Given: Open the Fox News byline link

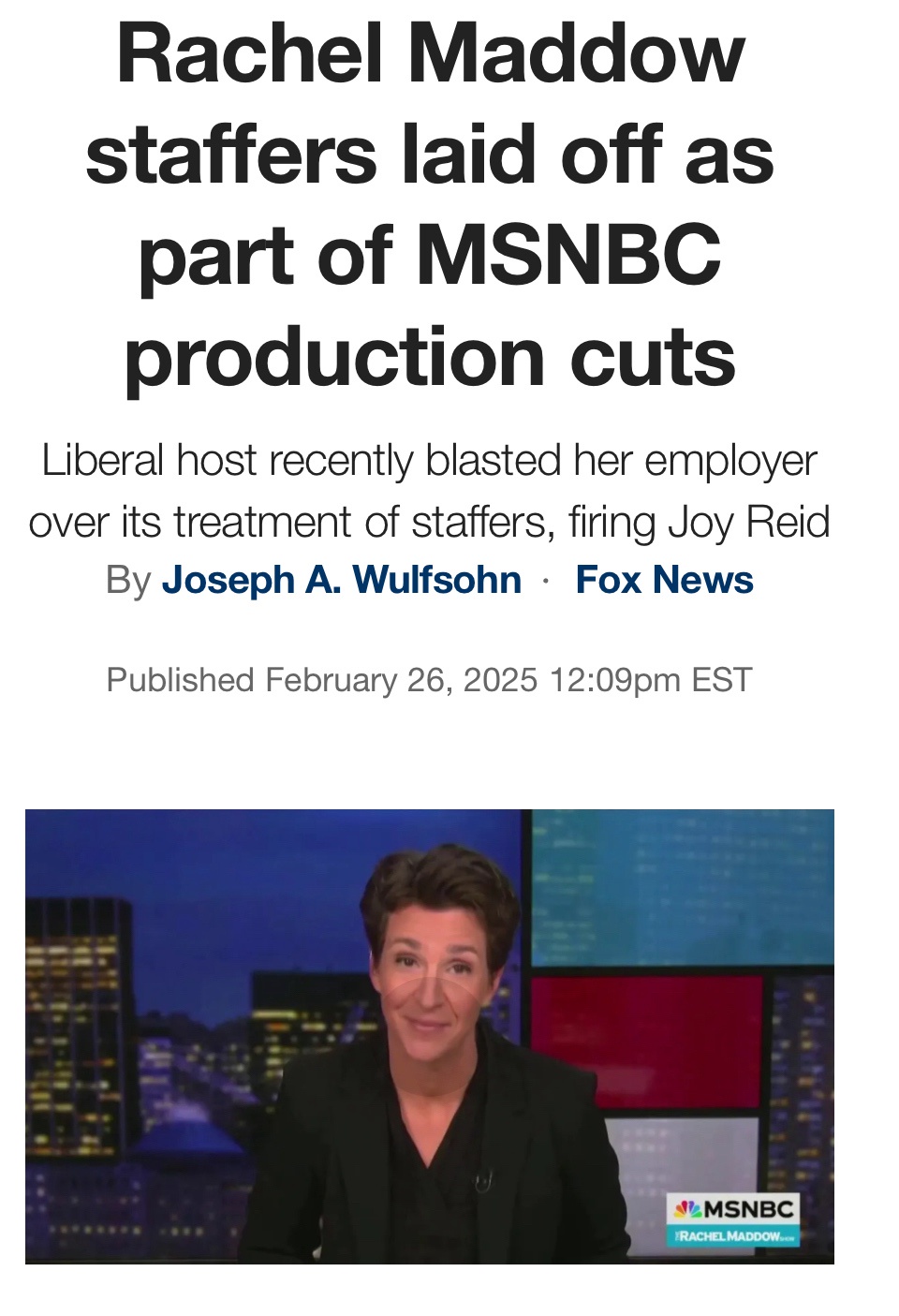Looking at the screenshot, I should tap(664, 580).
